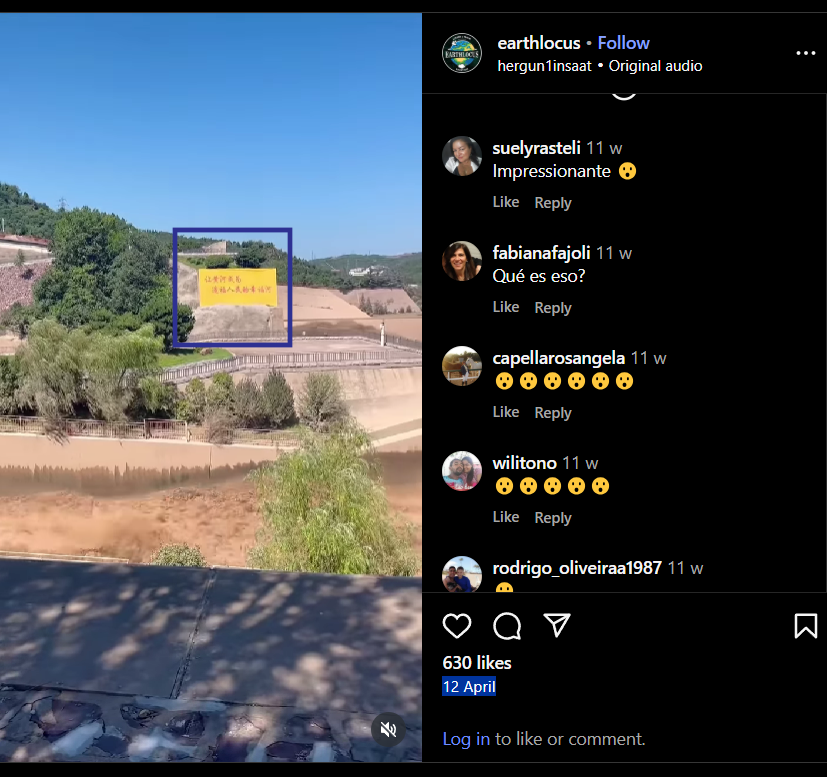The height and width of the screenshot is (777, 827).
Task: Share the post via paper plane icon
Action: coord(557,626)
